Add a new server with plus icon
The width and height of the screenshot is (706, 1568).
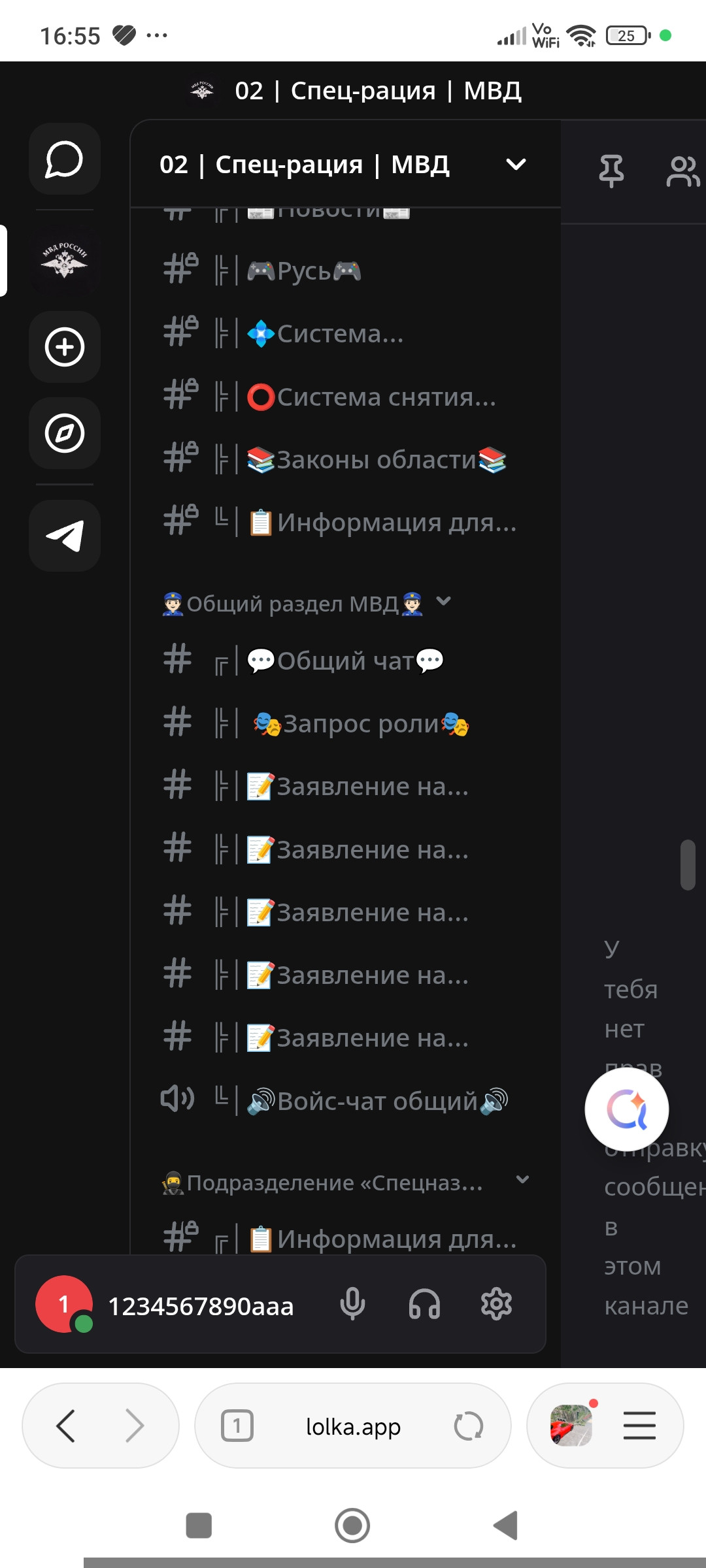64,347
